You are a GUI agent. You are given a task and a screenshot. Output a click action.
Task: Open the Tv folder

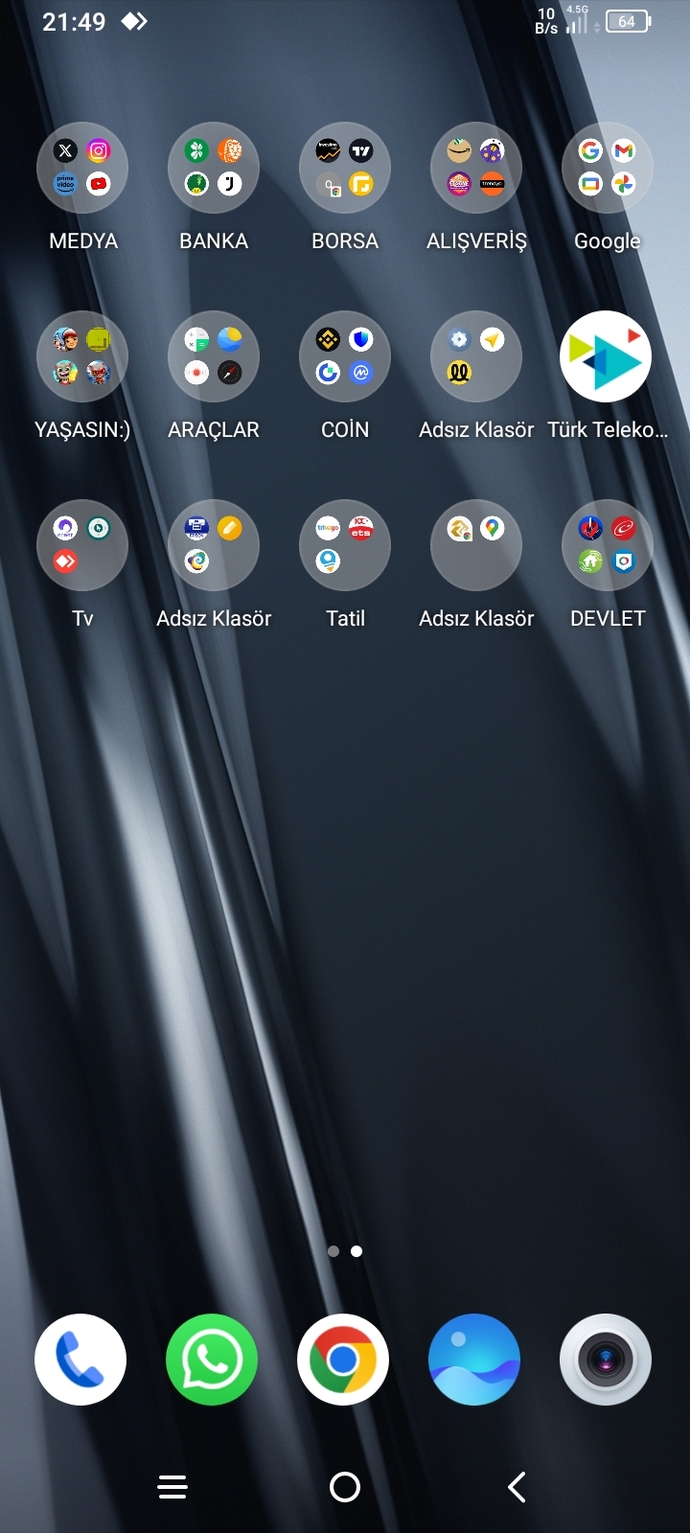[x=82, y=546]
